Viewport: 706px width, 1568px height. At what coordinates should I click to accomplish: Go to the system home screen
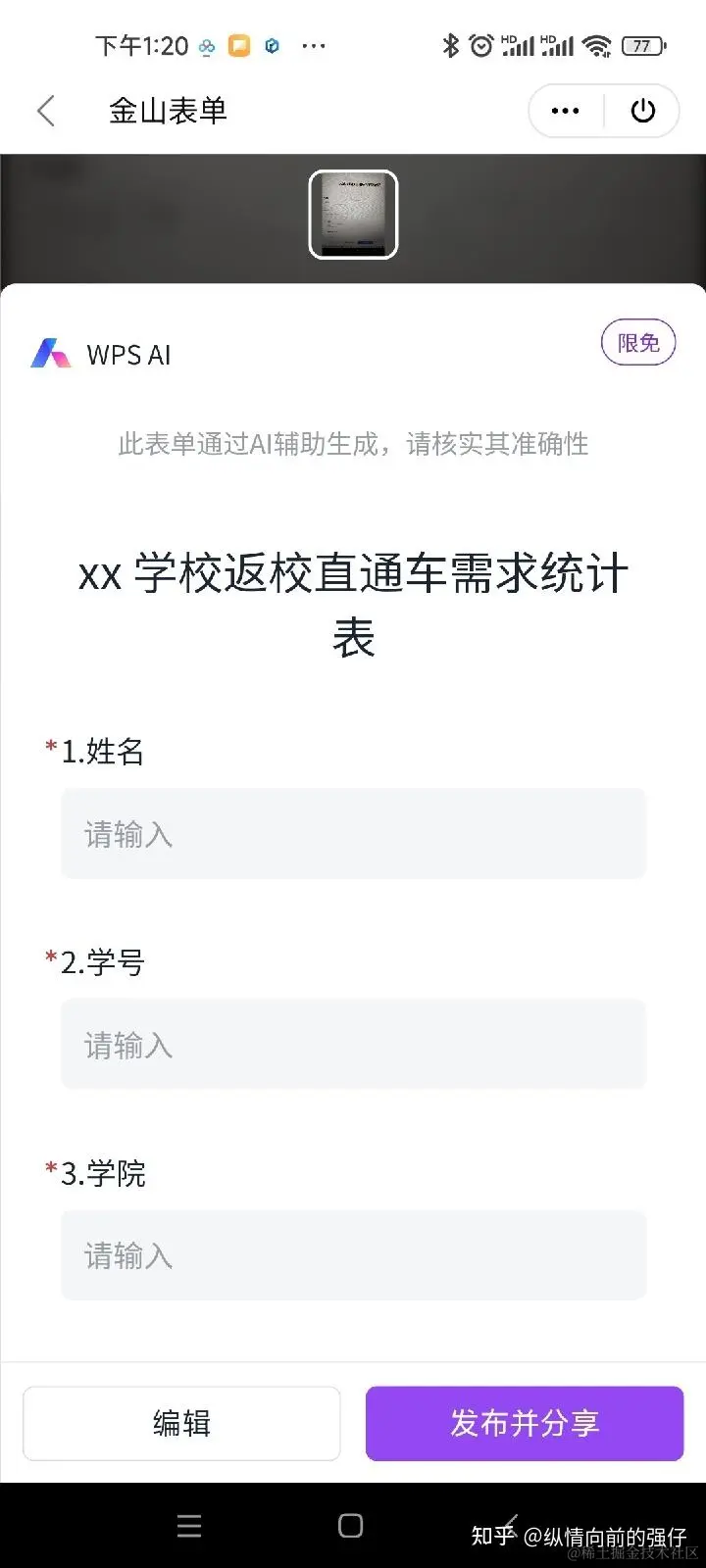pyautogui.click(x=350, y=1526)
